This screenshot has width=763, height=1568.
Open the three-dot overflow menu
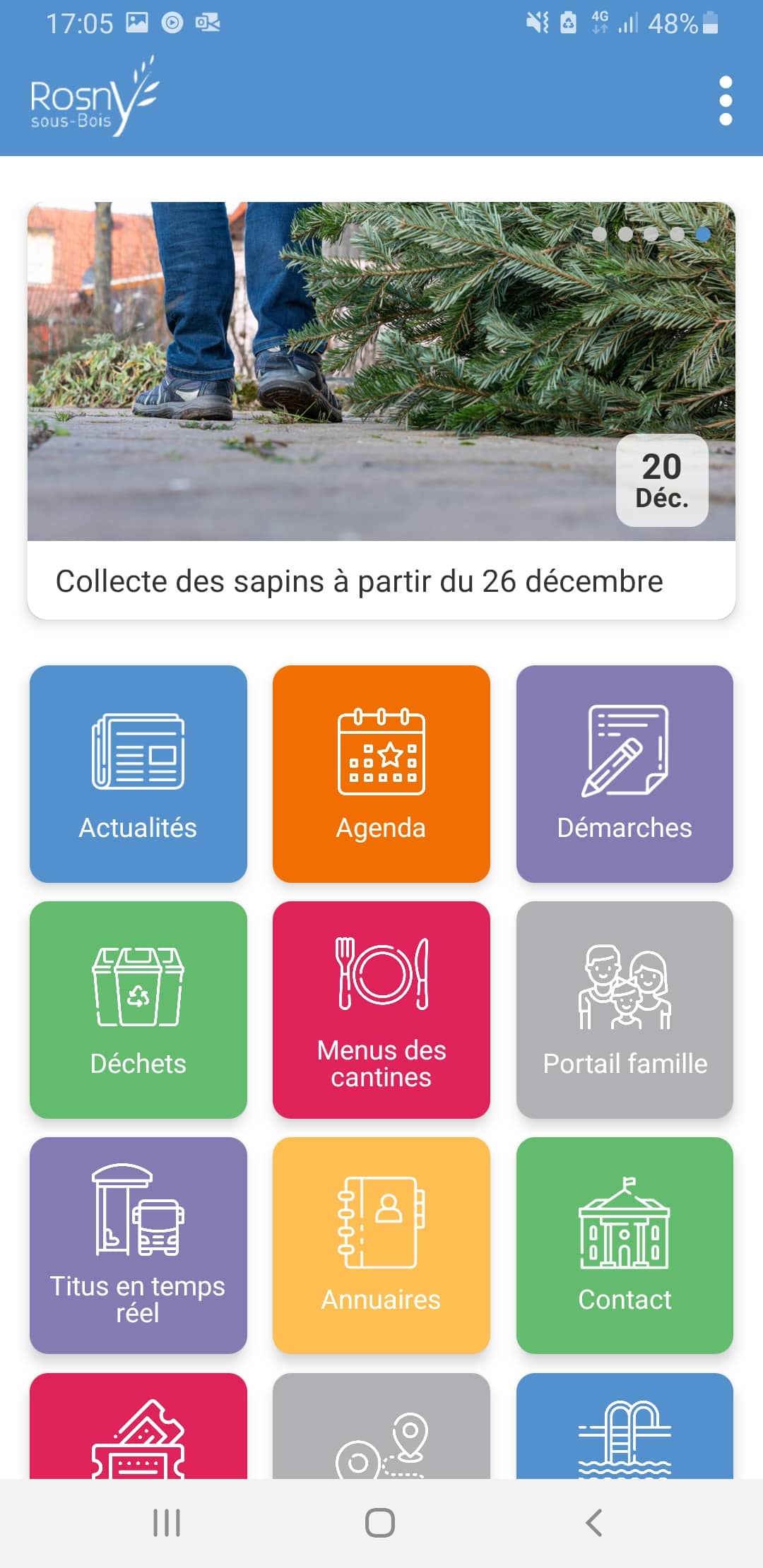click(725, 101)
